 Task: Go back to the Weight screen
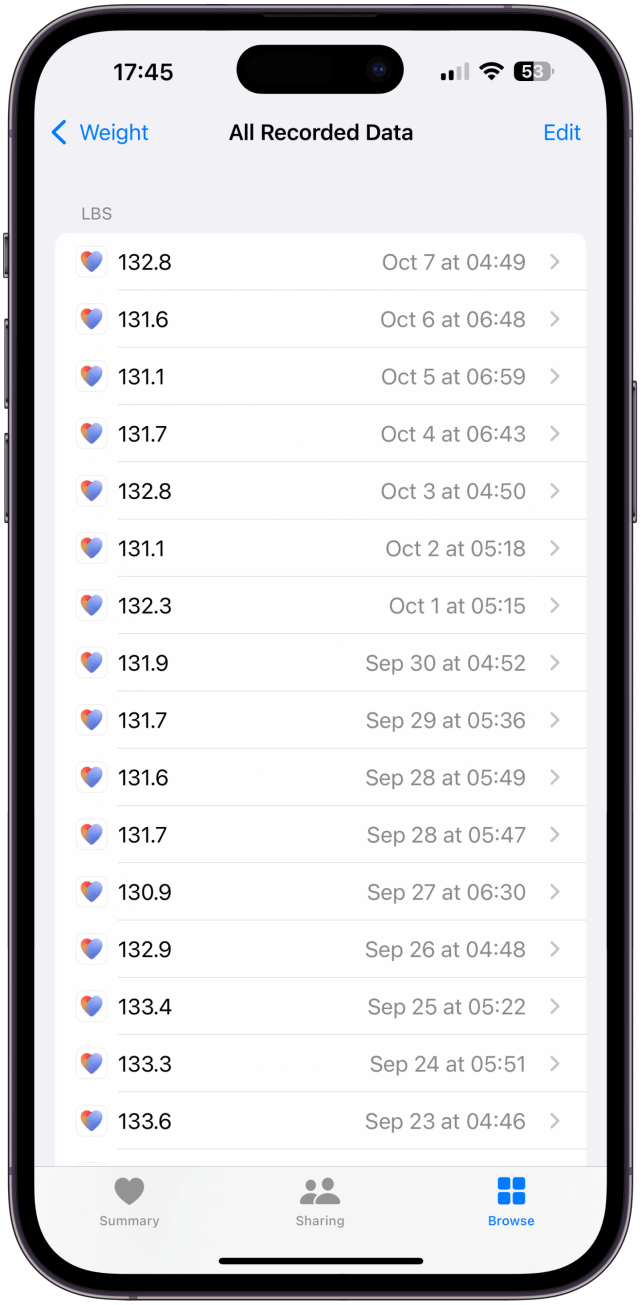(x=99, y=133)
